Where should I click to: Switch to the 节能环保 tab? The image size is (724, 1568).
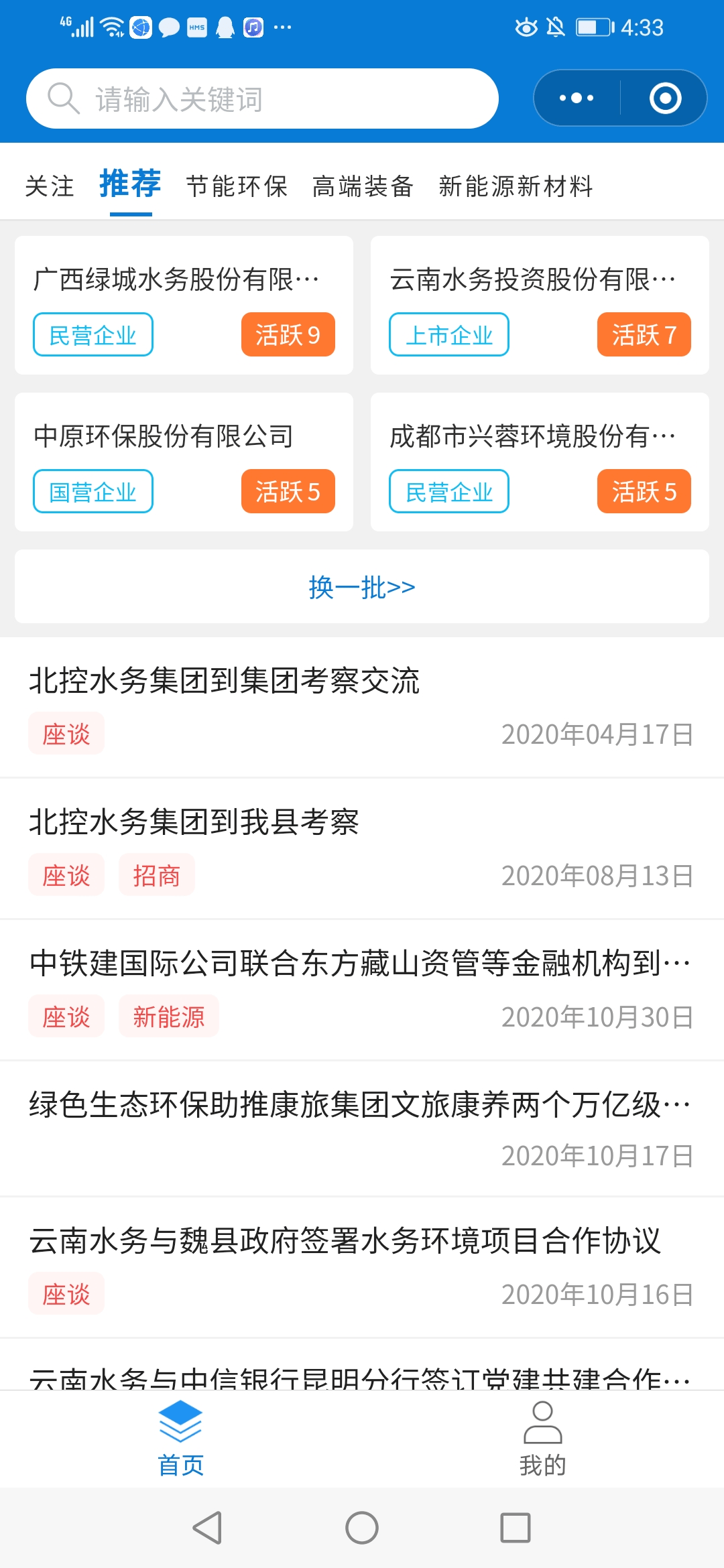[x=237, y=186]
